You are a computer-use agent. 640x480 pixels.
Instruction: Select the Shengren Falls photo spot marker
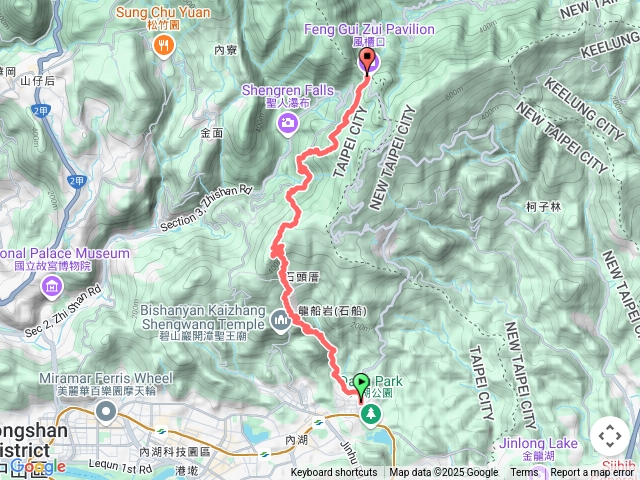tap(288, 122)
